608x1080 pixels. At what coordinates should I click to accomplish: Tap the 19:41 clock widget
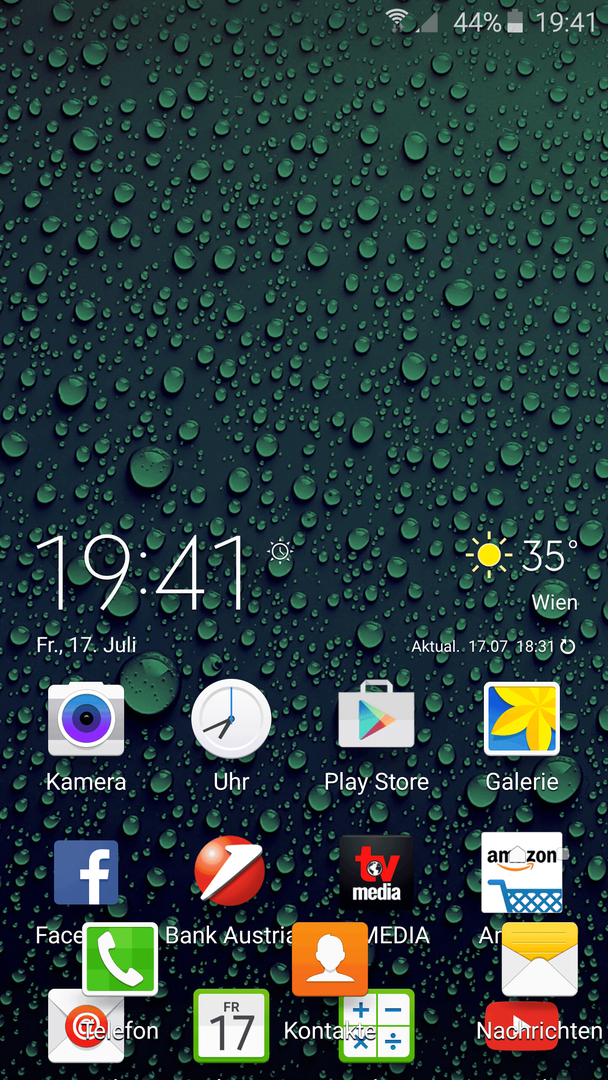142,573
